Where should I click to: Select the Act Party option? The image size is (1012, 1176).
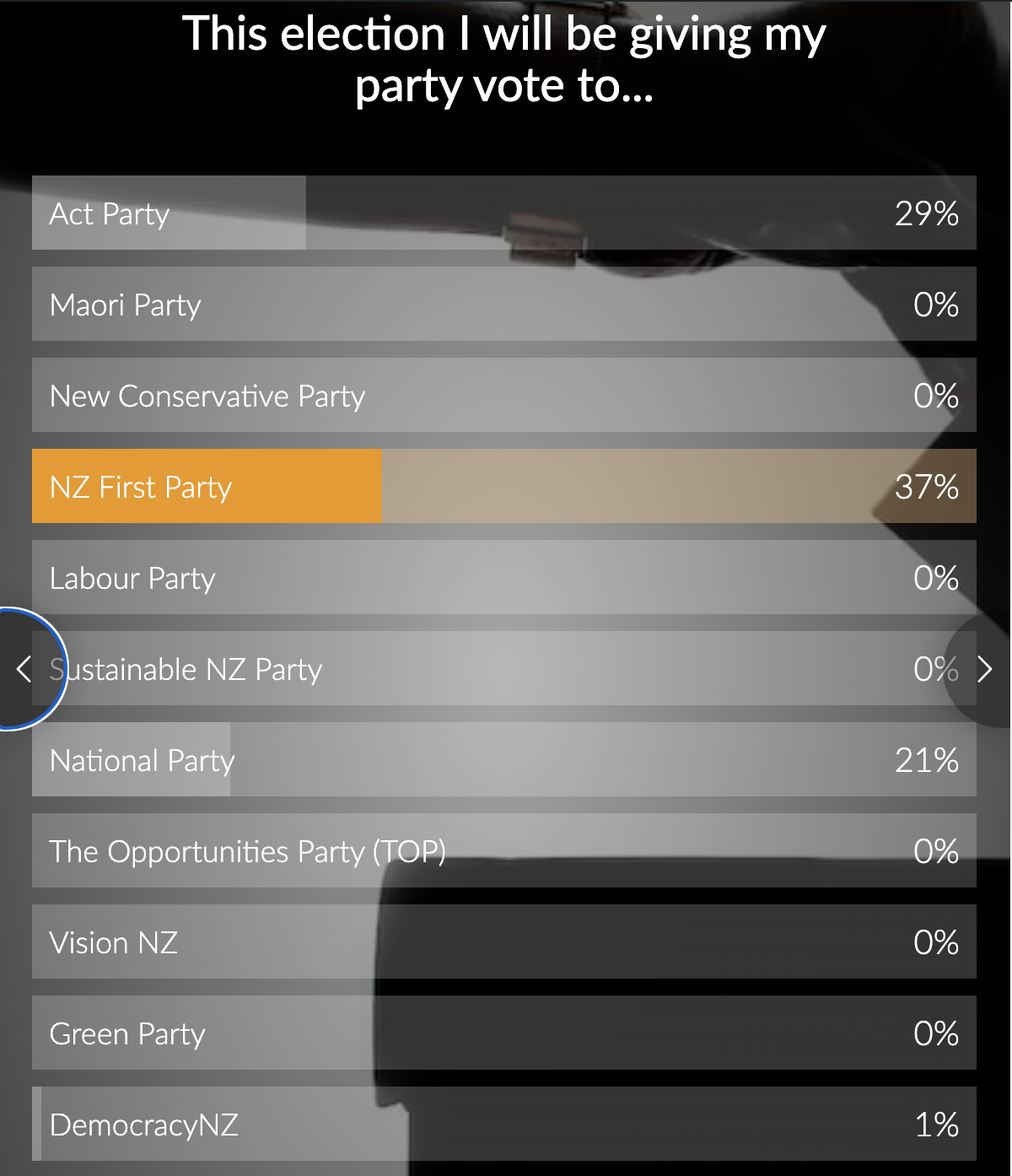coord(504,213)
